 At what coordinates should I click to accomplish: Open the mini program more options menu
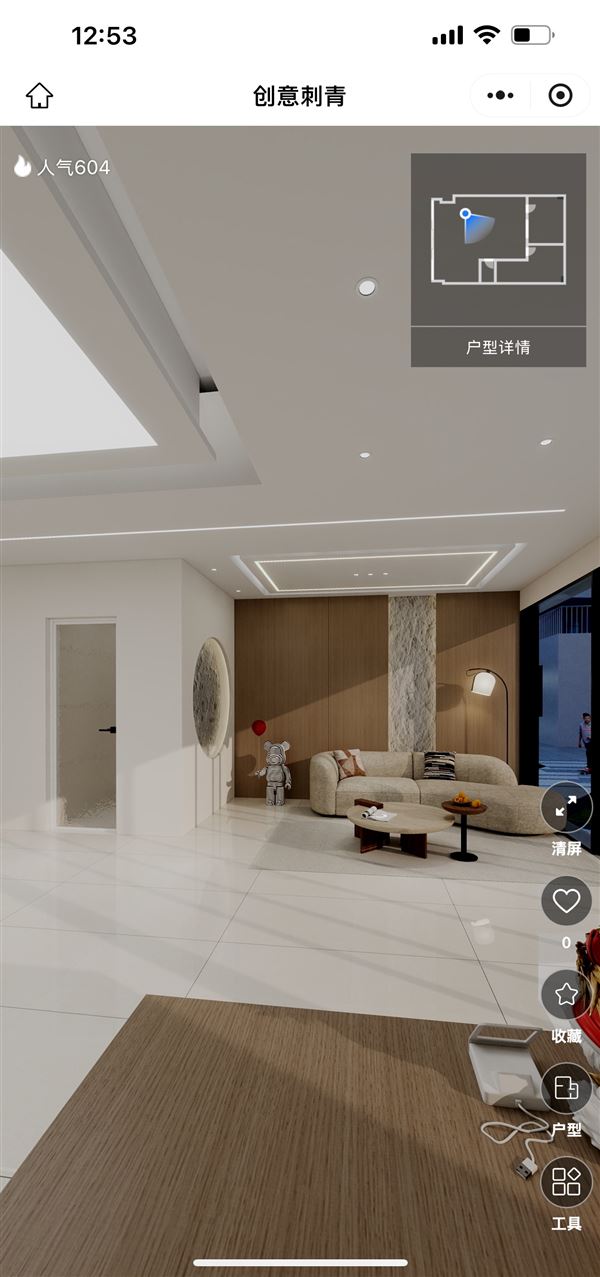[500, 96]
